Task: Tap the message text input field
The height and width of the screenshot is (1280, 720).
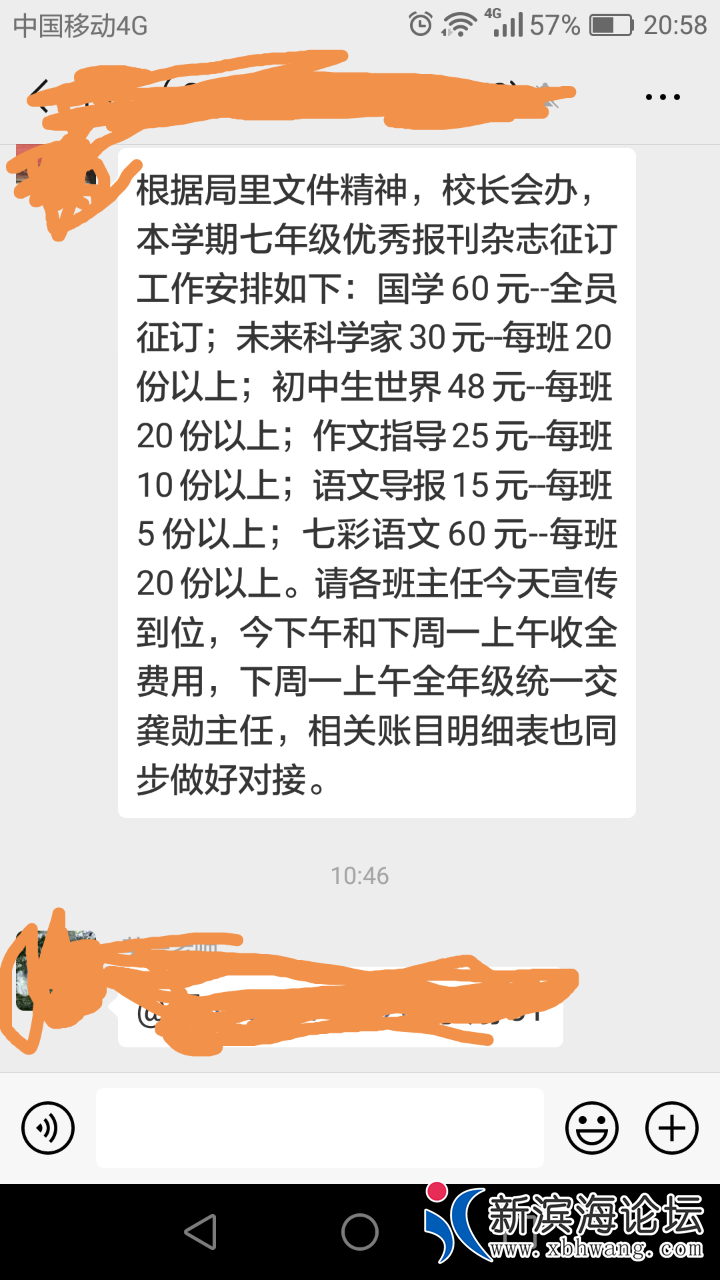Action: click(x=320, y=1128)
